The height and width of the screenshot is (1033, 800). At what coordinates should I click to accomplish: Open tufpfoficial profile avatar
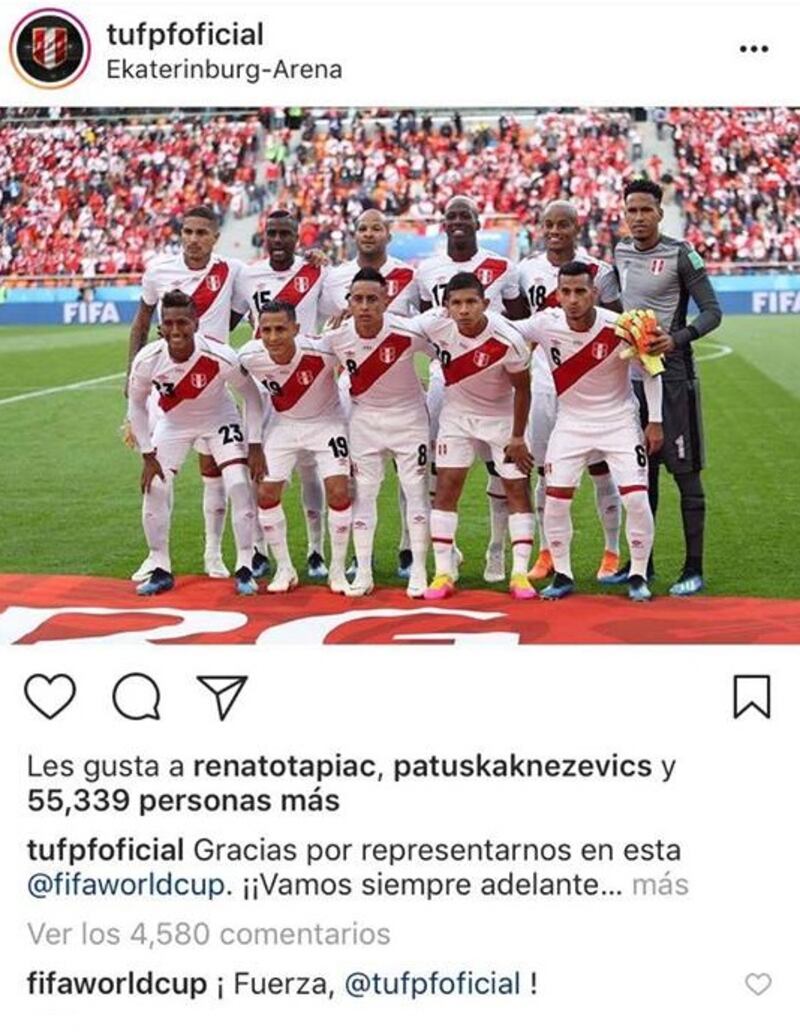(x=50, y=48)
